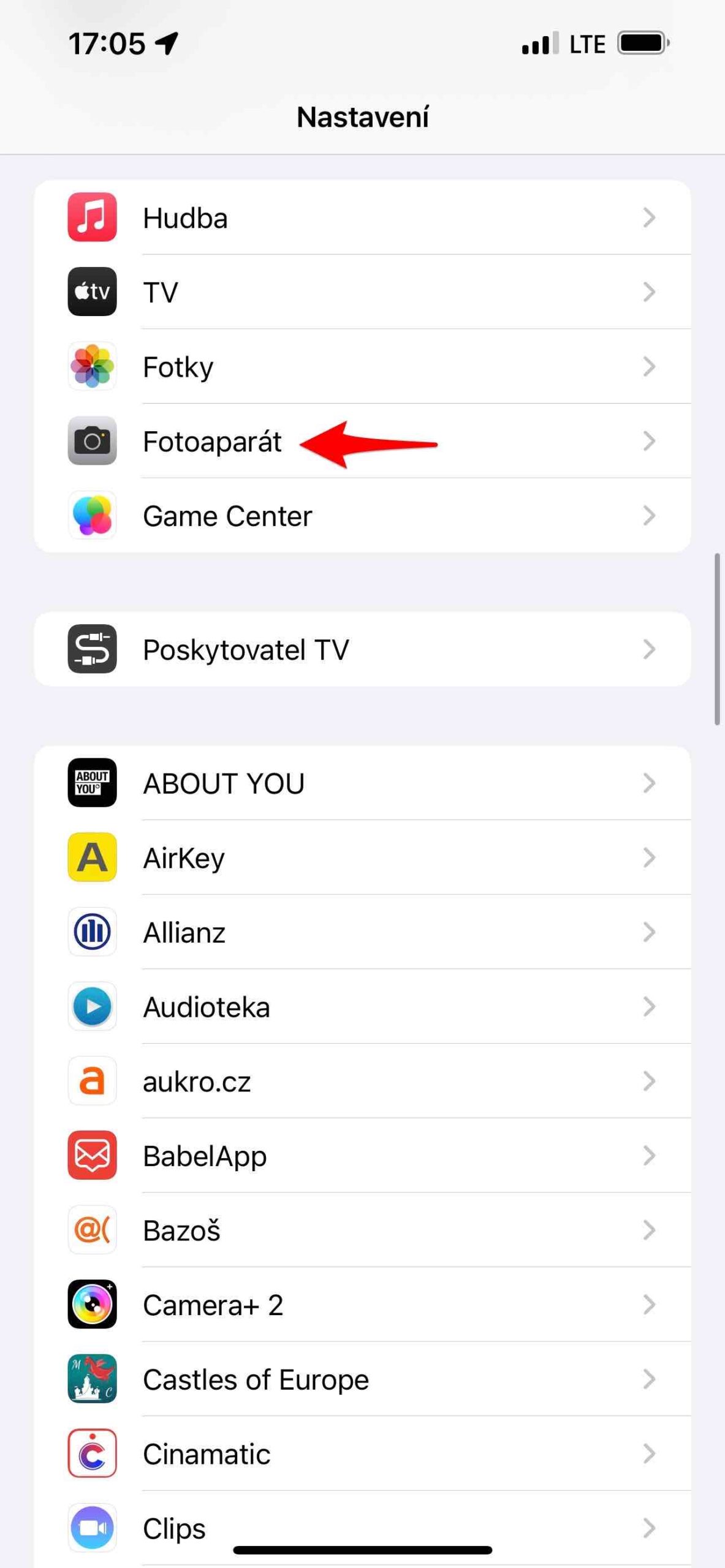The width and height of the screenshot is (725, 1568).
Task: Open the TV settings row
Action: (362, 292)
